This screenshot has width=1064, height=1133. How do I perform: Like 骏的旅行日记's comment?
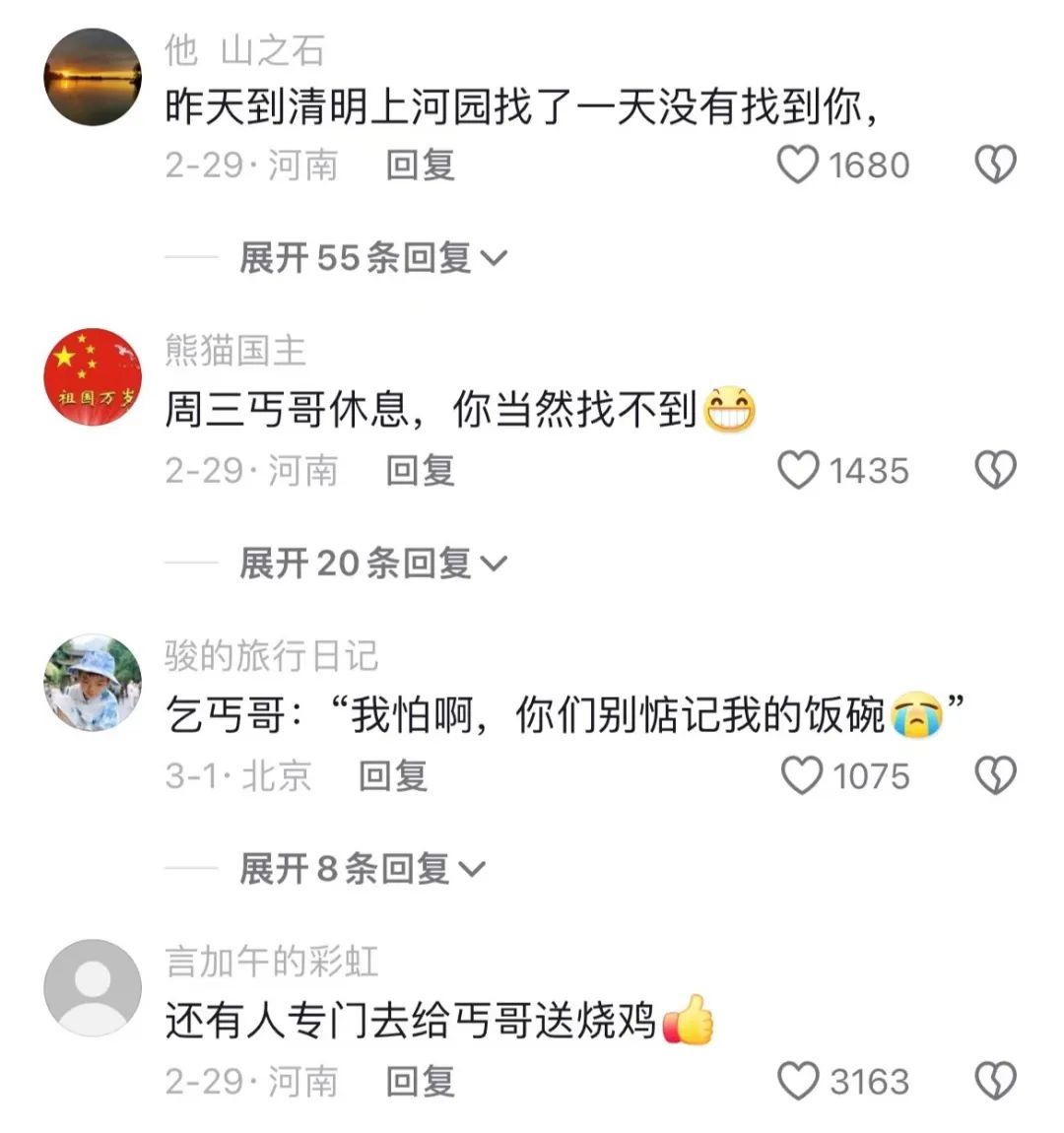801,775
